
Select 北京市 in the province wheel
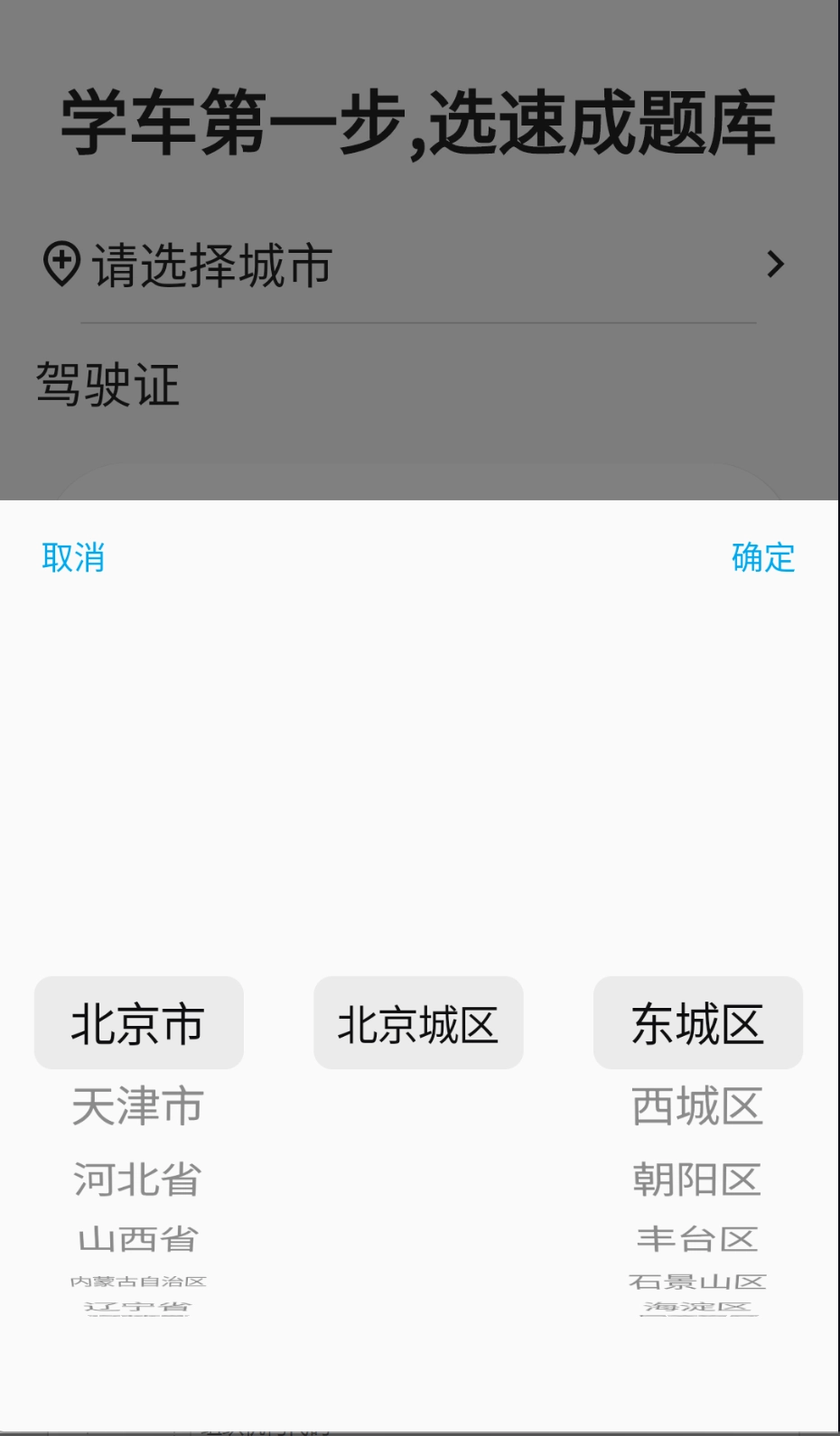point(137,1022)
